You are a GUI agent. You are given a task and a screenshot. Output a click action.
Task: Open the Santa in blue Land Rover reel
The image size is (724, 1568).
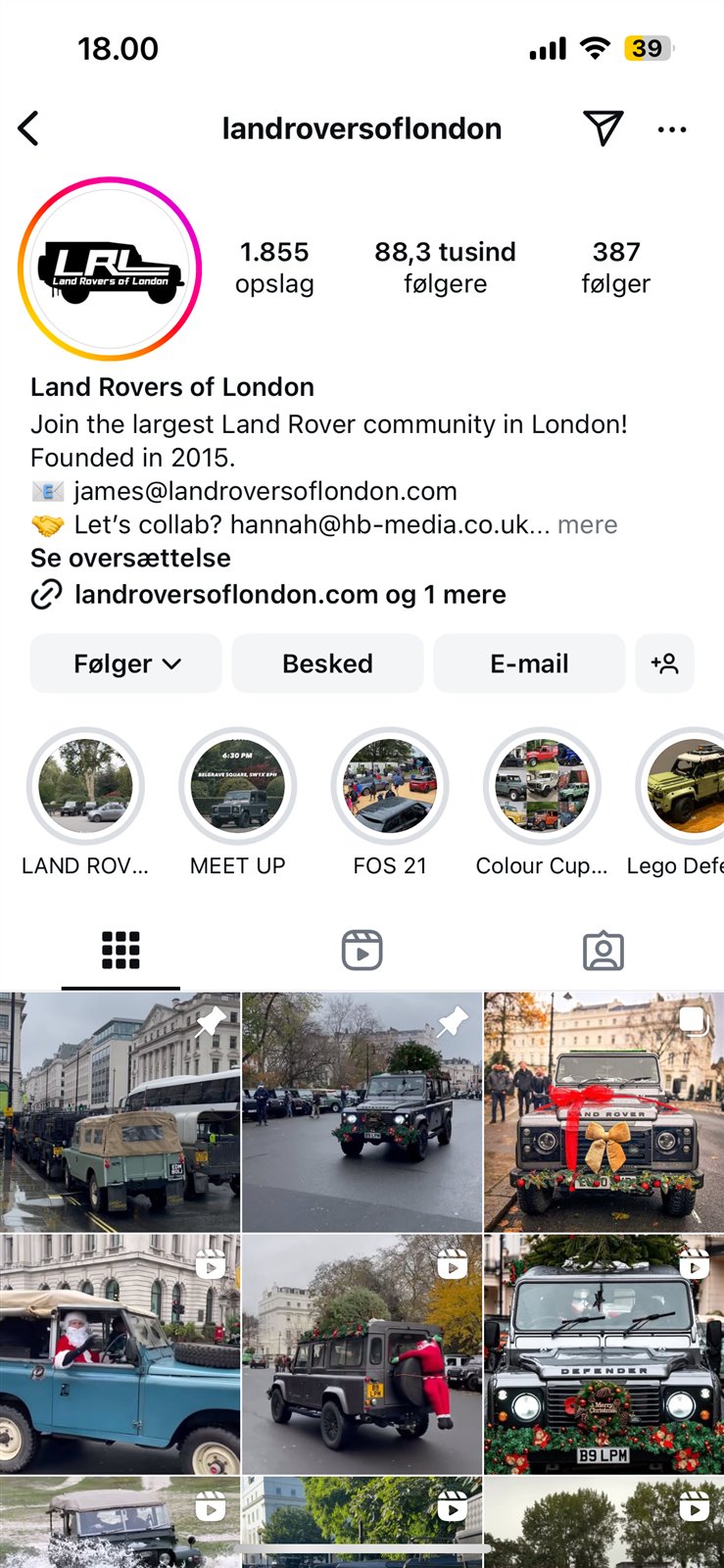click(120, 1354)
